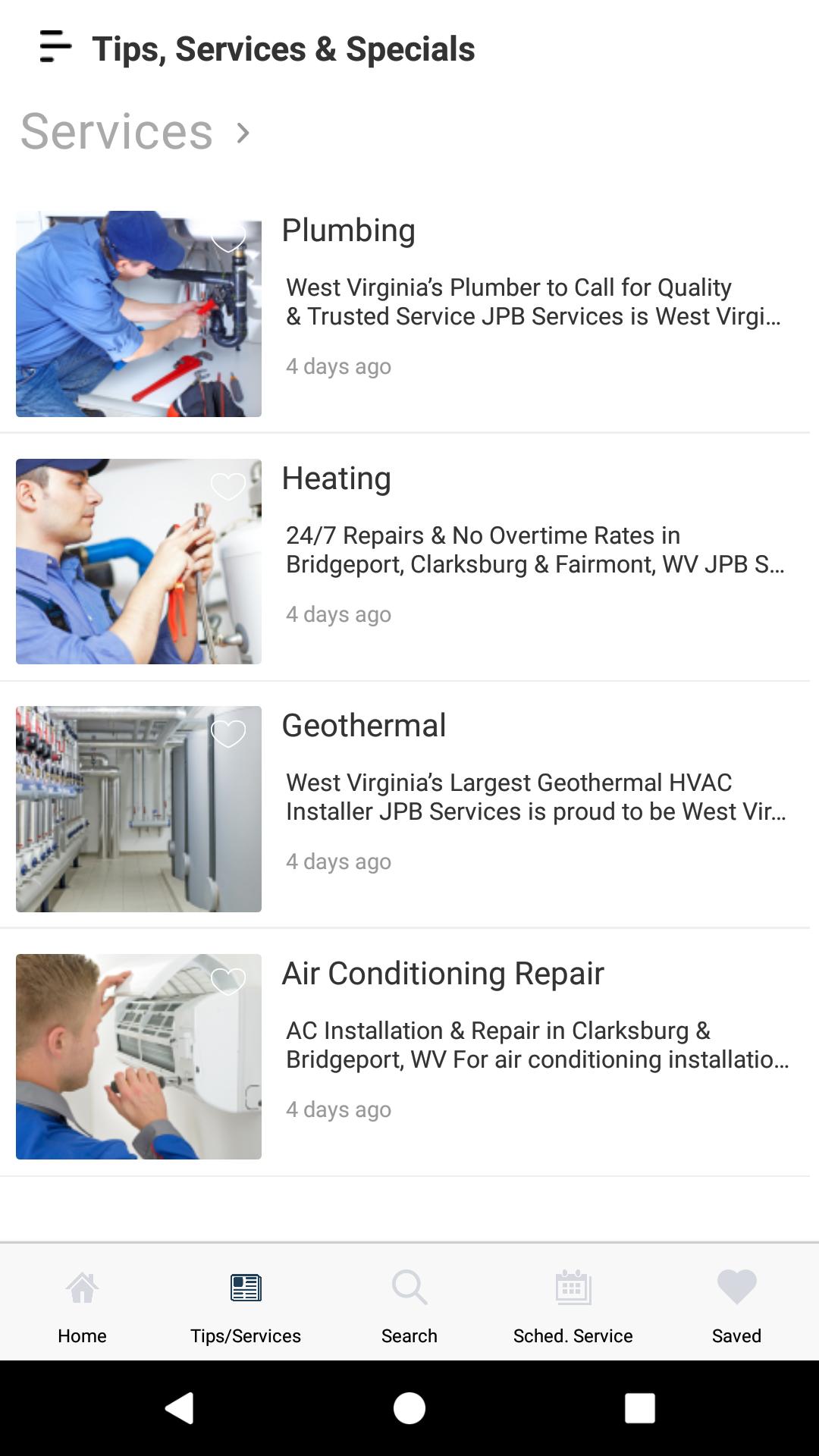Save the Plumbing article with heart icon
819x1456 pixels.
pyautogui.click(x=227, y=239)
